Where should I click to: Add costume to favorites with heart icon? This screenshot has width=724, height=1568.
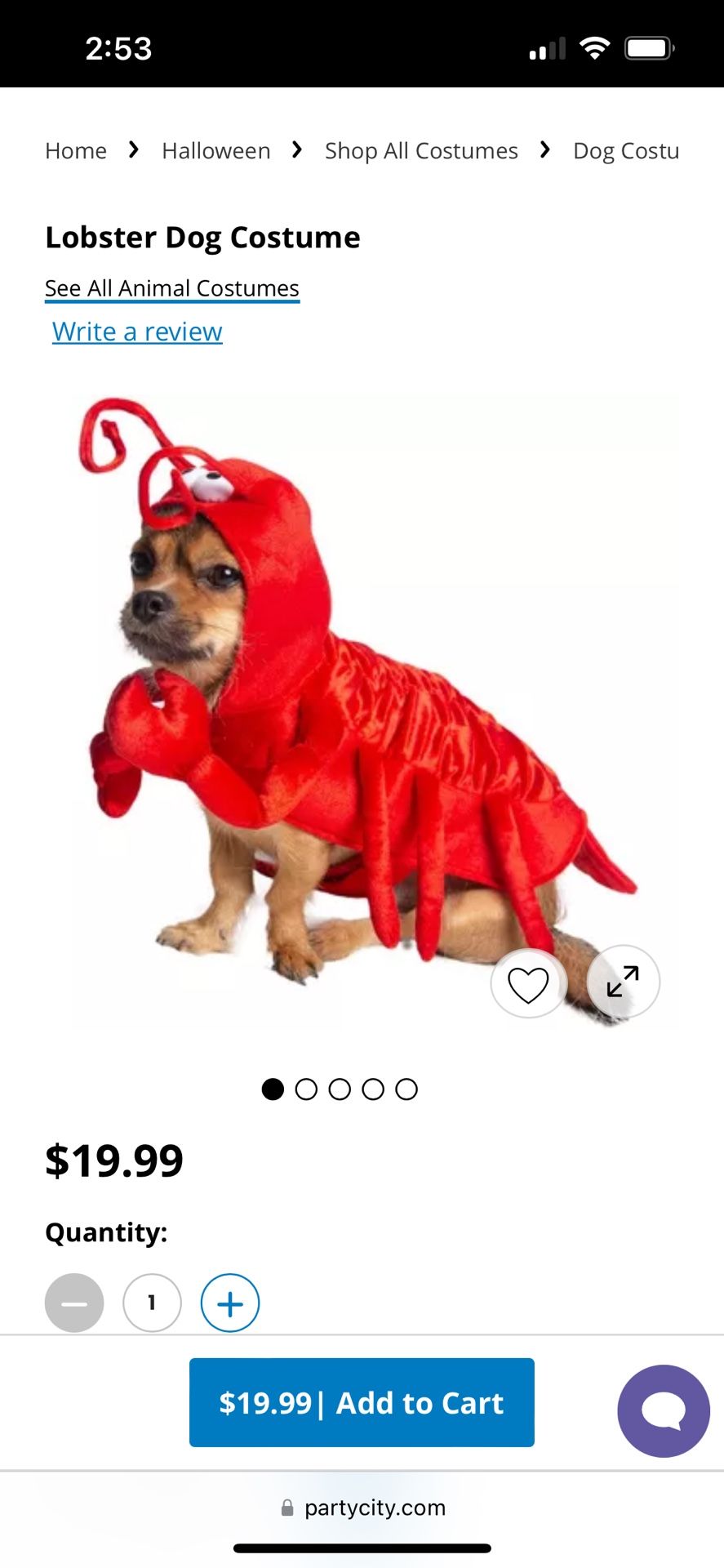click(x=528, y=983)
